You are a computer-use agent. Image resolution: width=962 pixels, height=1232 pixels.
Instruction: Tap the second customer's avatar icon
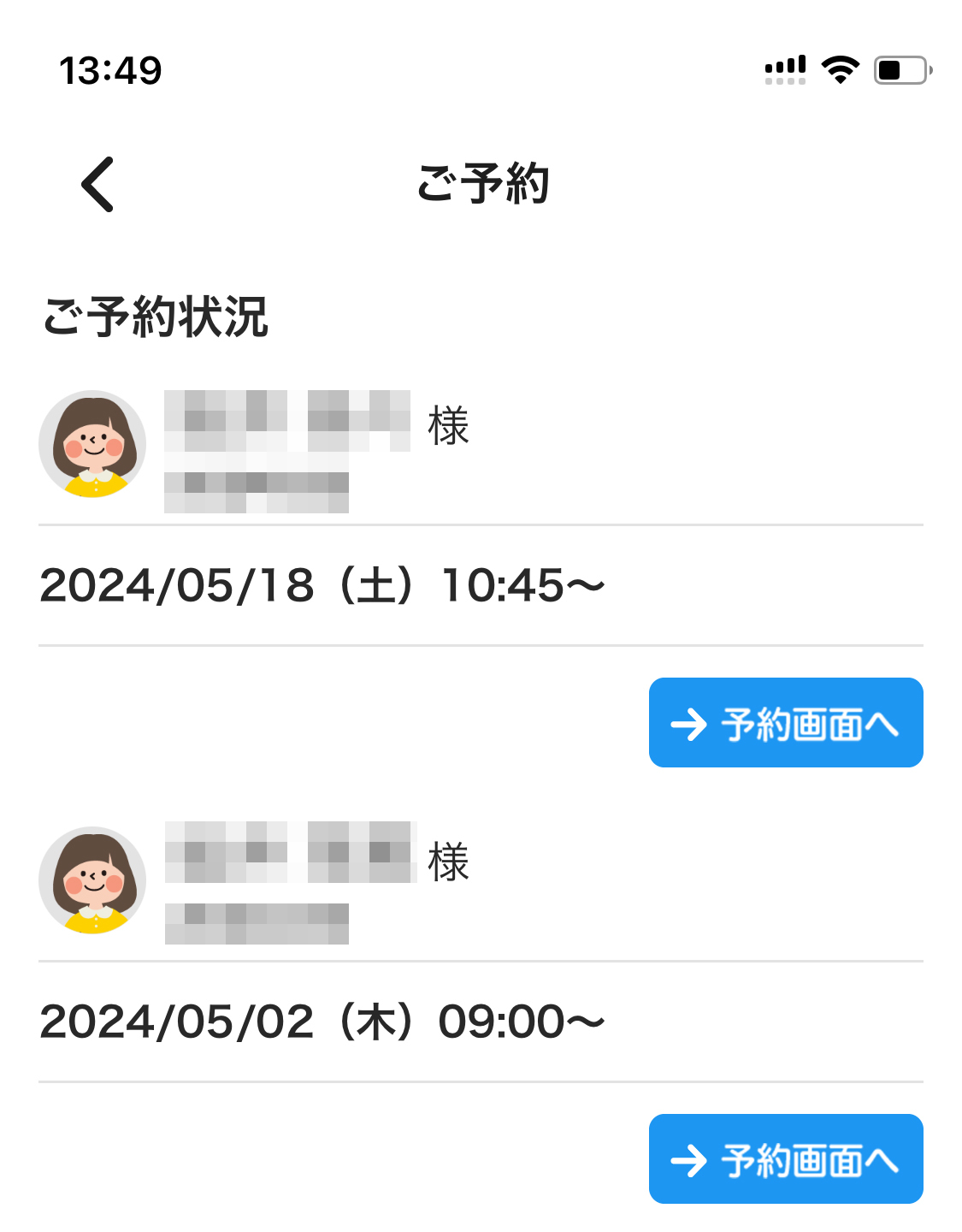pyautogui.click(x=92, y=880)
